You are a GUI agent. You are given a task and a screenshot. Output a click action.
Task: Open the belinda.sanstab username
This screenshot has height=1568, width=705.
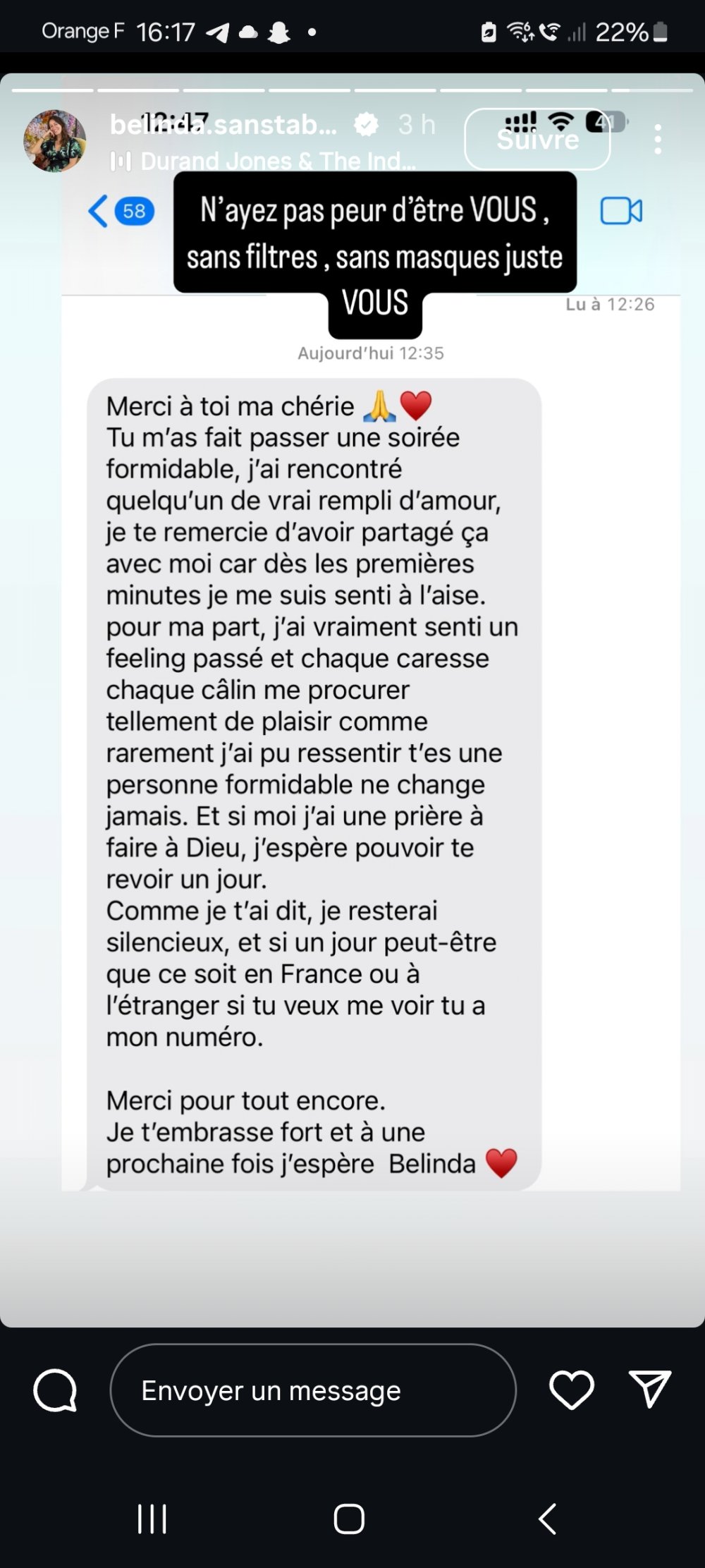[x=223, y=125]
